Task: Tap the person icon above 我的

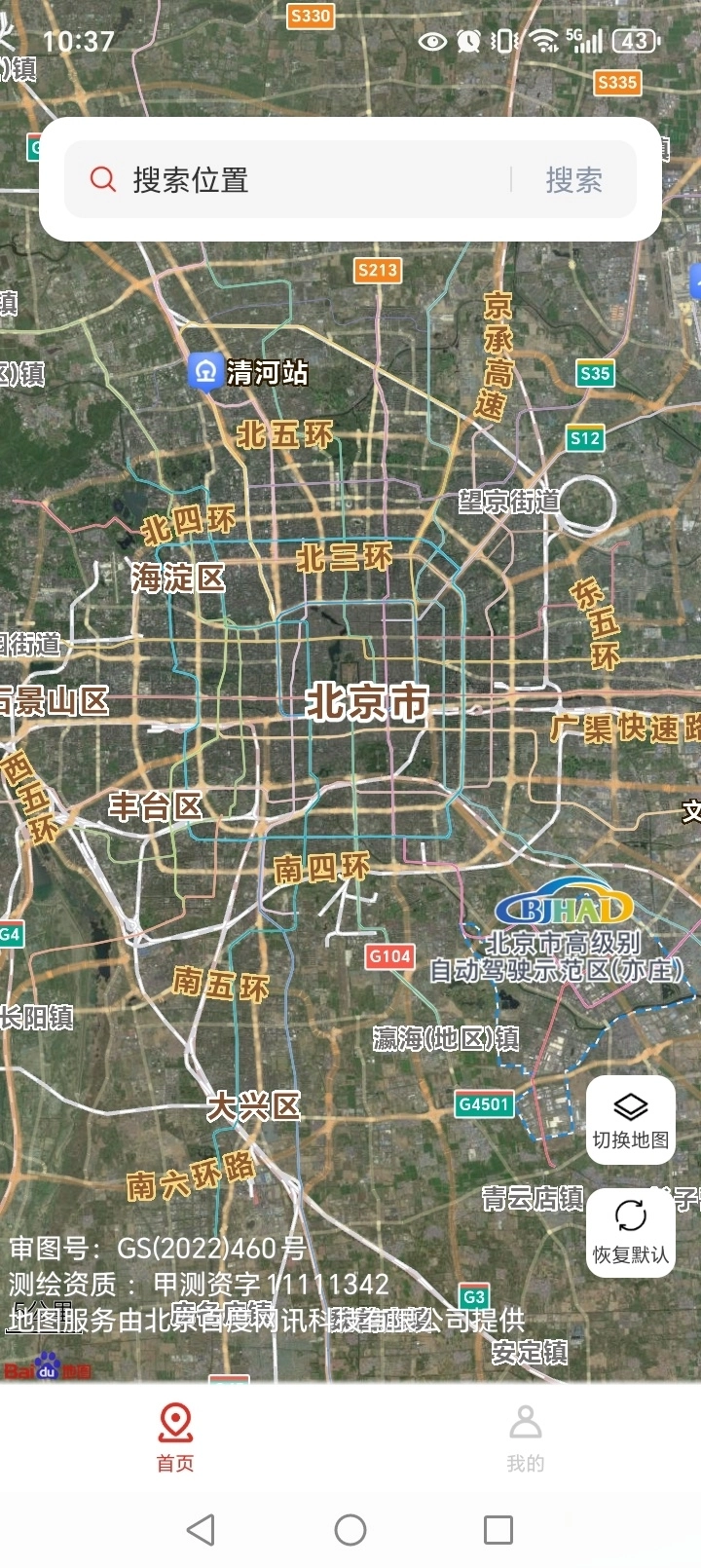Action: pyautogui.click(x=526, y=1425)
